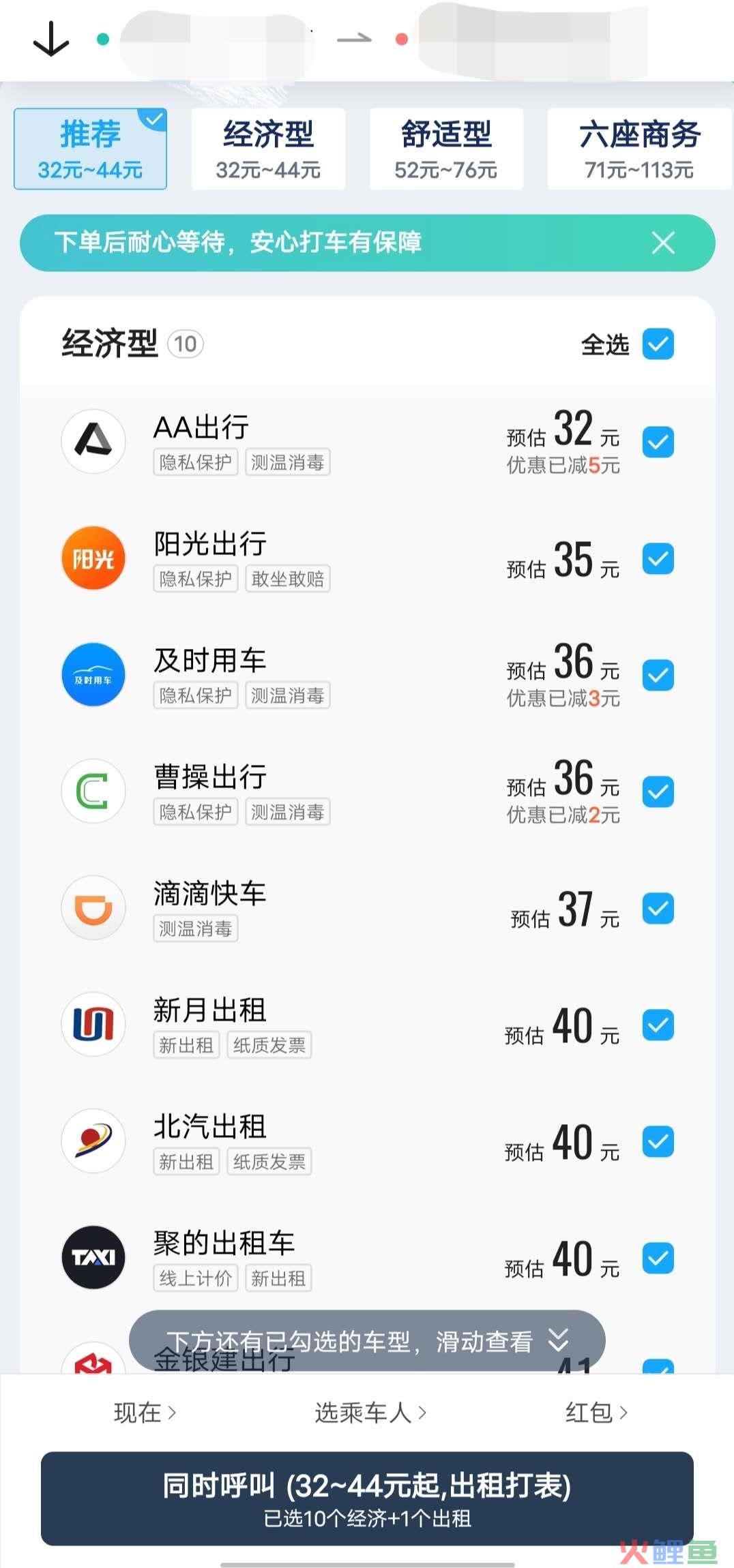Select the 推荐 tab
The width and height of the screenshot is (734, 1568).
click(x=90, y=149)
